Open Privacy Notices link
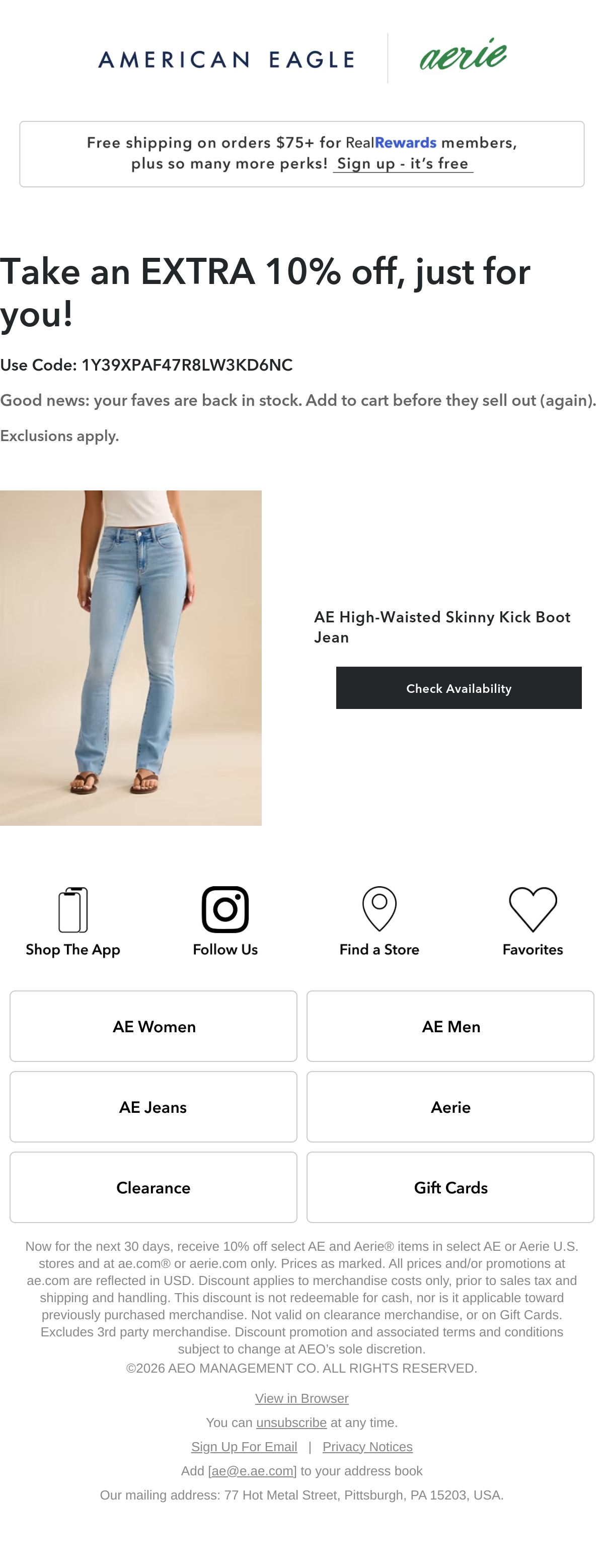 367,1447
